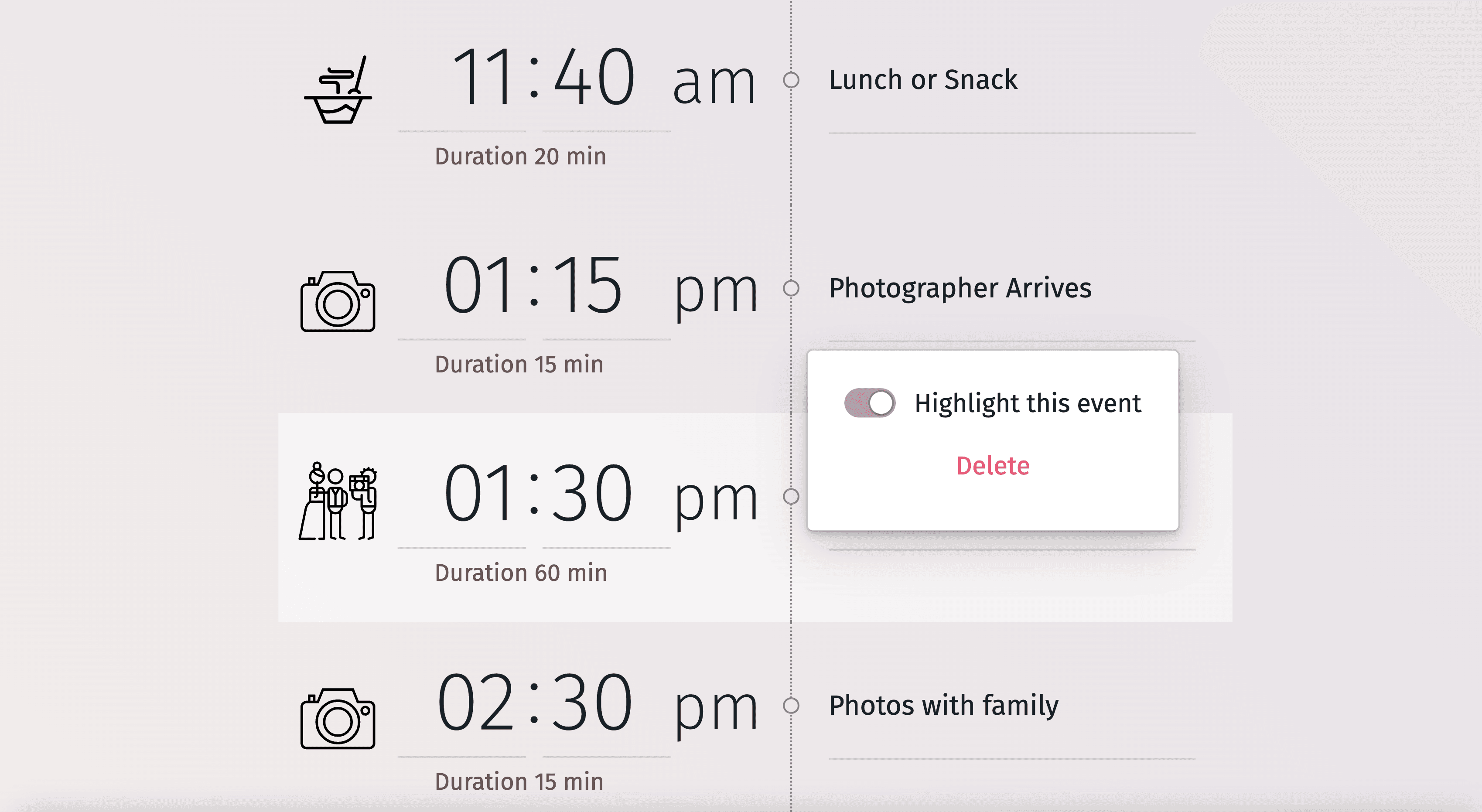Screen dimensions: 1482x812
Task: Tap the timeline marker for Lunch or Snack
Action: [791, 80]
